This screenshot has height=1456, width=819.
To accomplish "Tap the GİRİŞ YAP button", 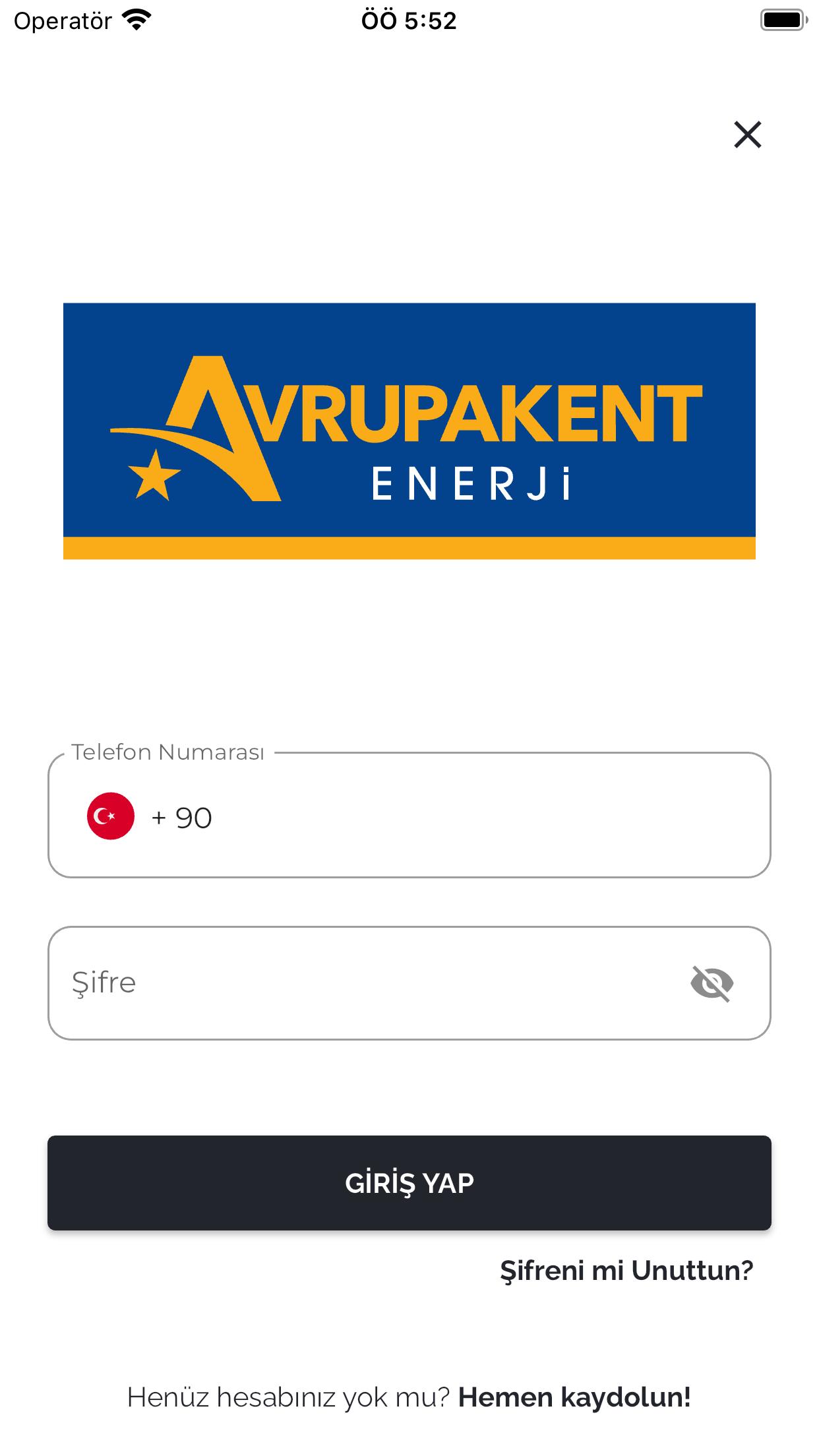I will click(409, 1183).
